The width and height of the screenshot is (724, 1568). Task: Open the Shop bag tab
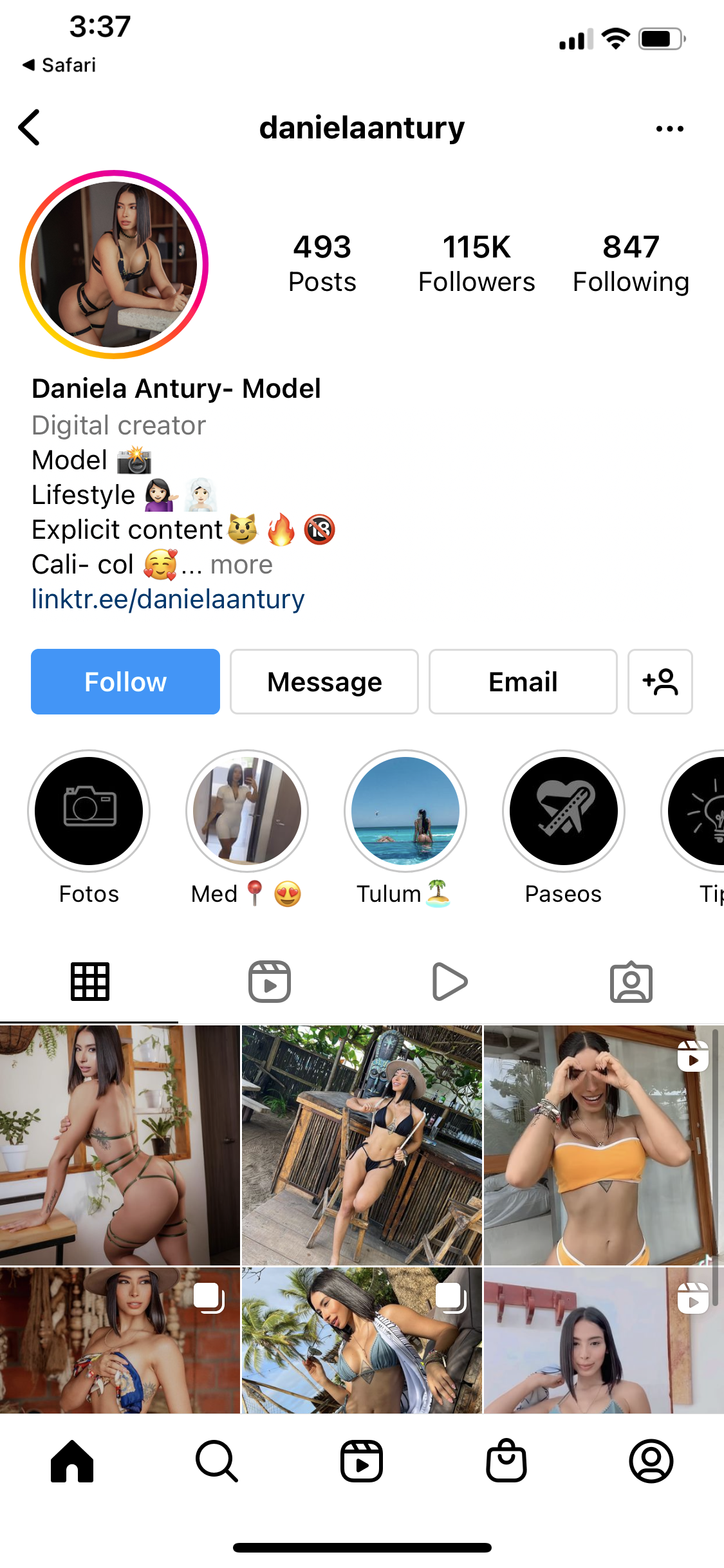tap(506, 1461)
